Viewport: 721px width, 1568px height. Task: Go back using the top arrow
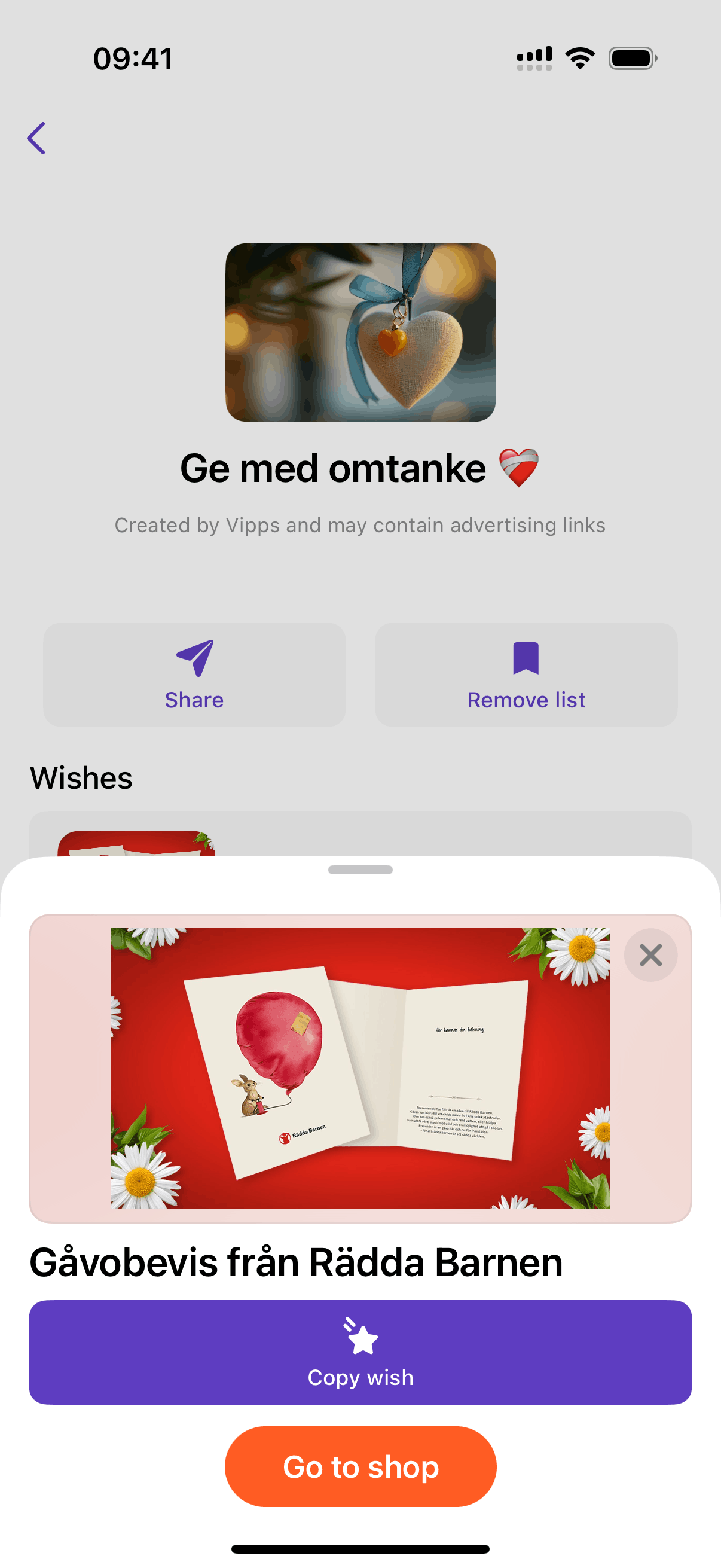point(36,138)
